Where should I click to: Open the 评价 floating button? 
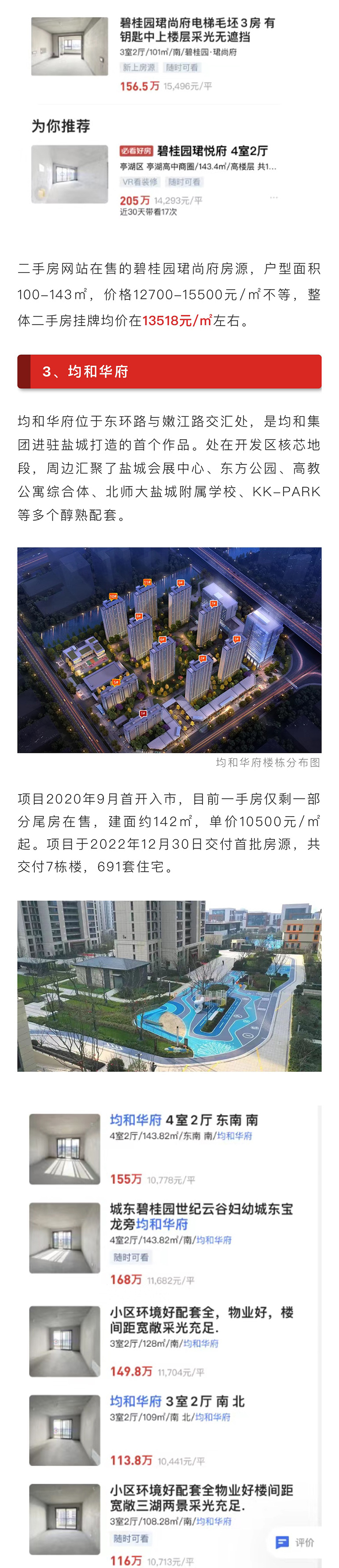pos(295,1542)
